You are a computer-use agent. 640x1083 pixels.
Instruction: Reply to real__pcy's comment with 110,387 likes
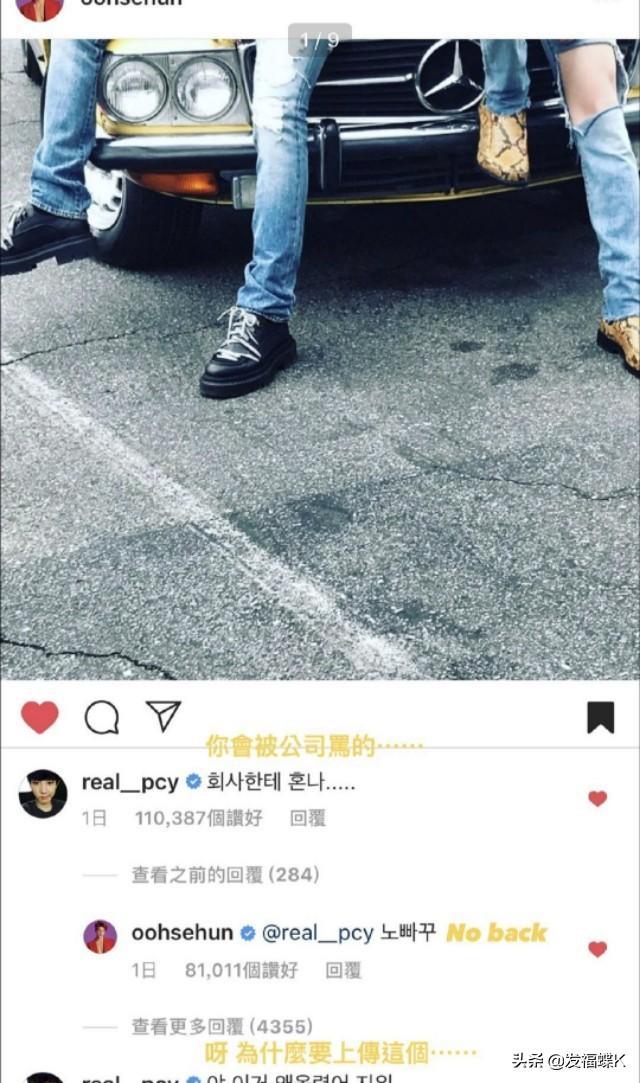[308, 818]
